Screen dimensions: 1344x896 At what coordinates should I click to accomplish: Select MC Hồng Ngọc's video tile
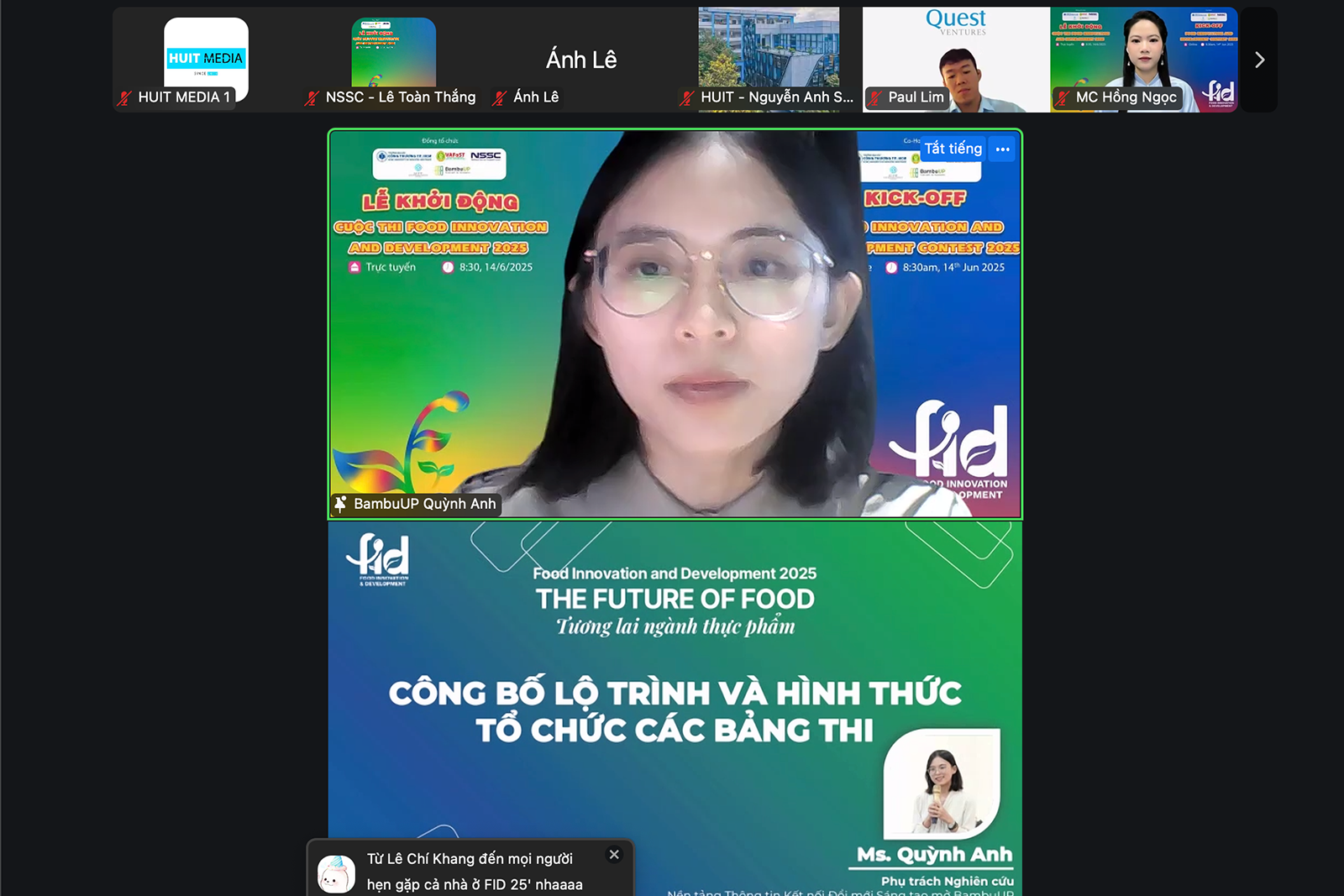(1143, 59)
